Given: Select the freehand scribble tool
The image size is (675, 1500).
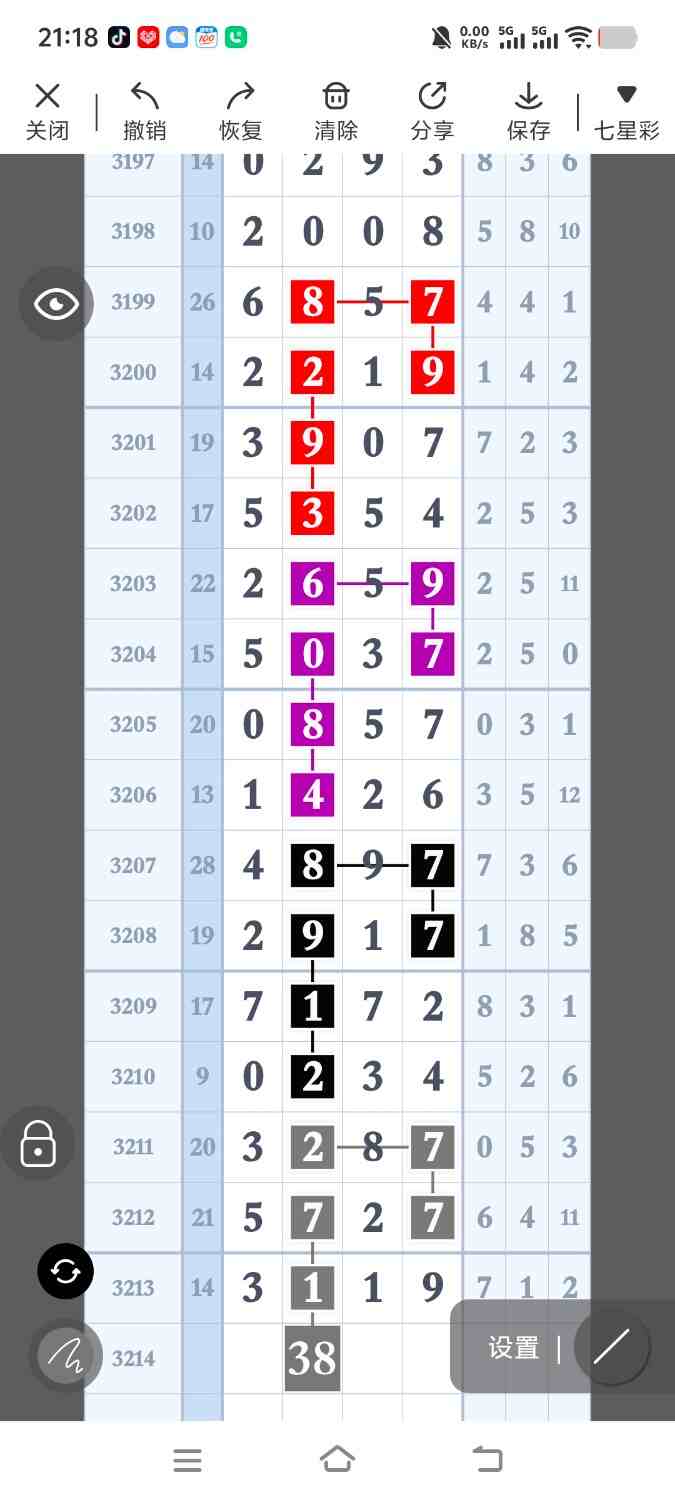Looking at the screenshot, I should (66, 1355).
